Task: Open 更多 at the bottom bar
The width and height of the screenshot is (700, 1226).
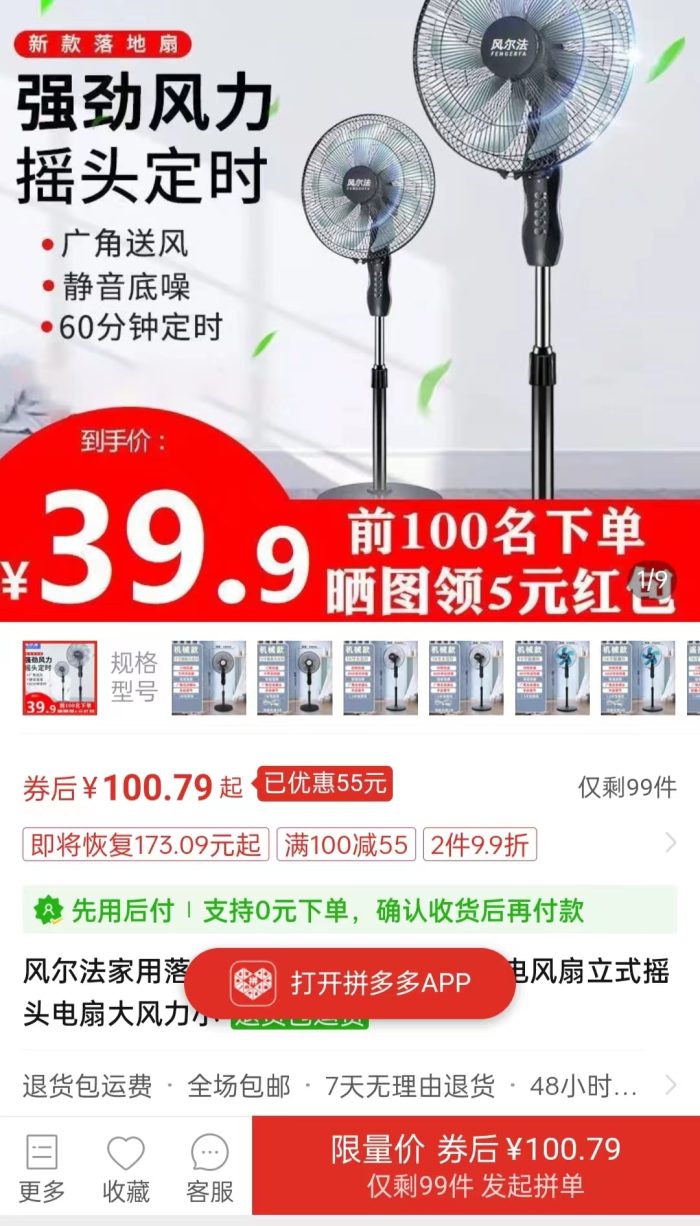Action: click(42, 1167)
